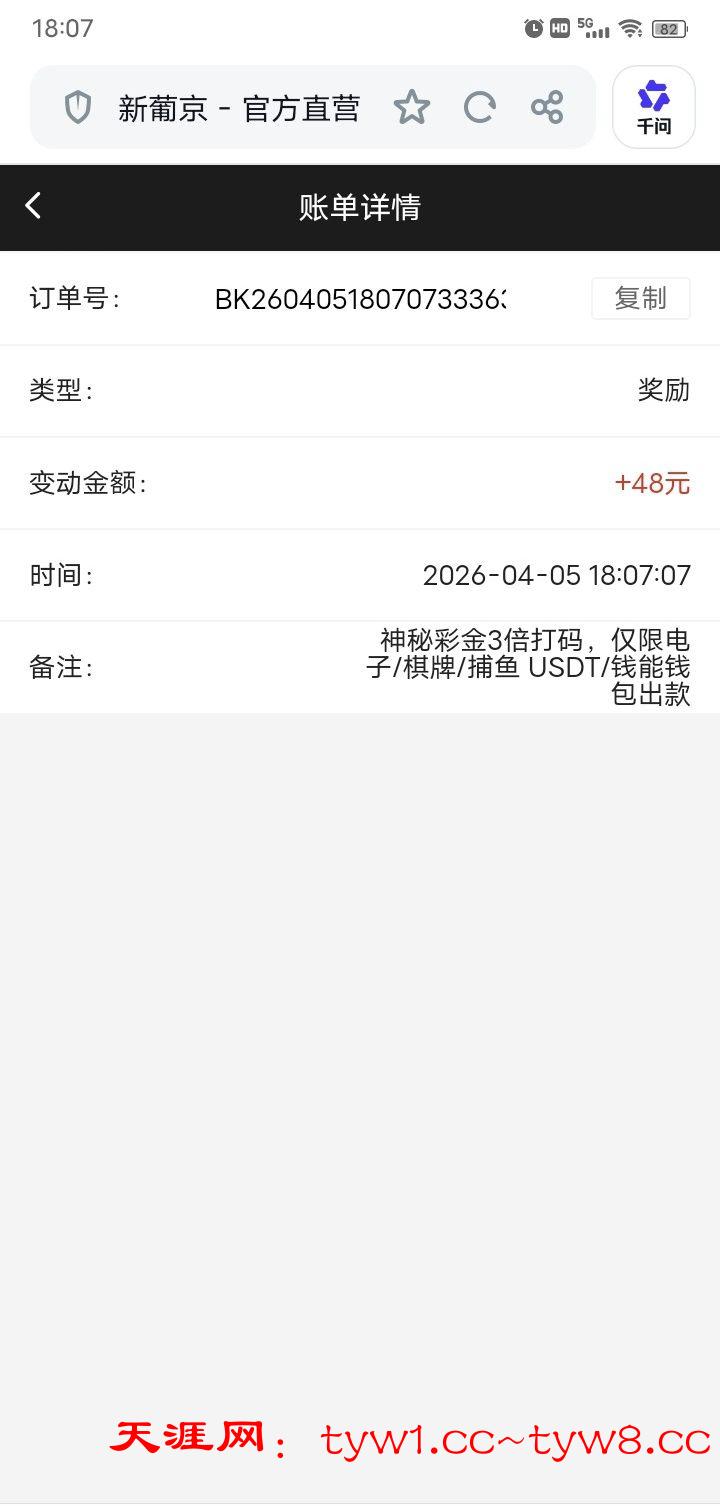Go back from the 账单详情 page
Image resolution: width=720 pixels, height=1506 pixels.
pyautogui.click(x=33, y=206)
